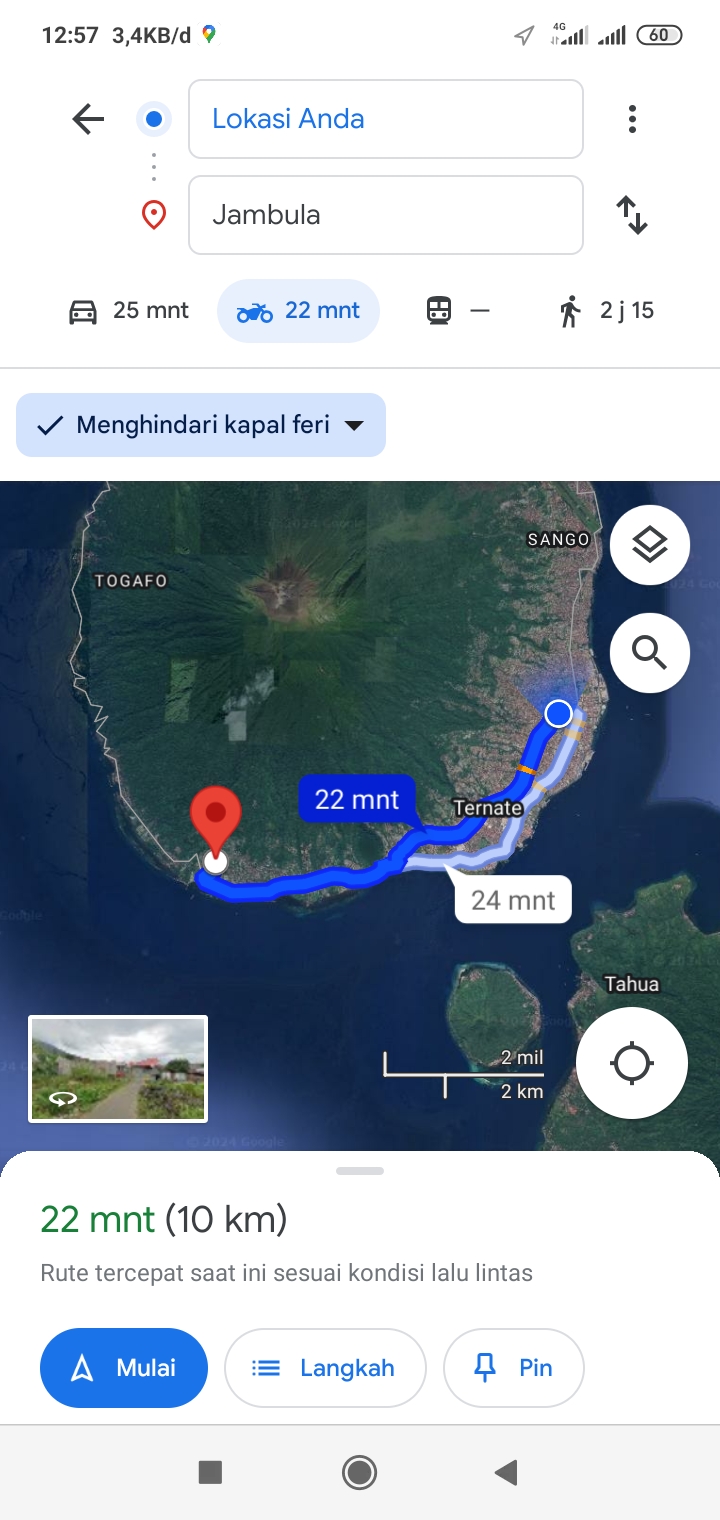
Task: Choose the walking mode, 2 j 15
Action: tap(606, 311)
